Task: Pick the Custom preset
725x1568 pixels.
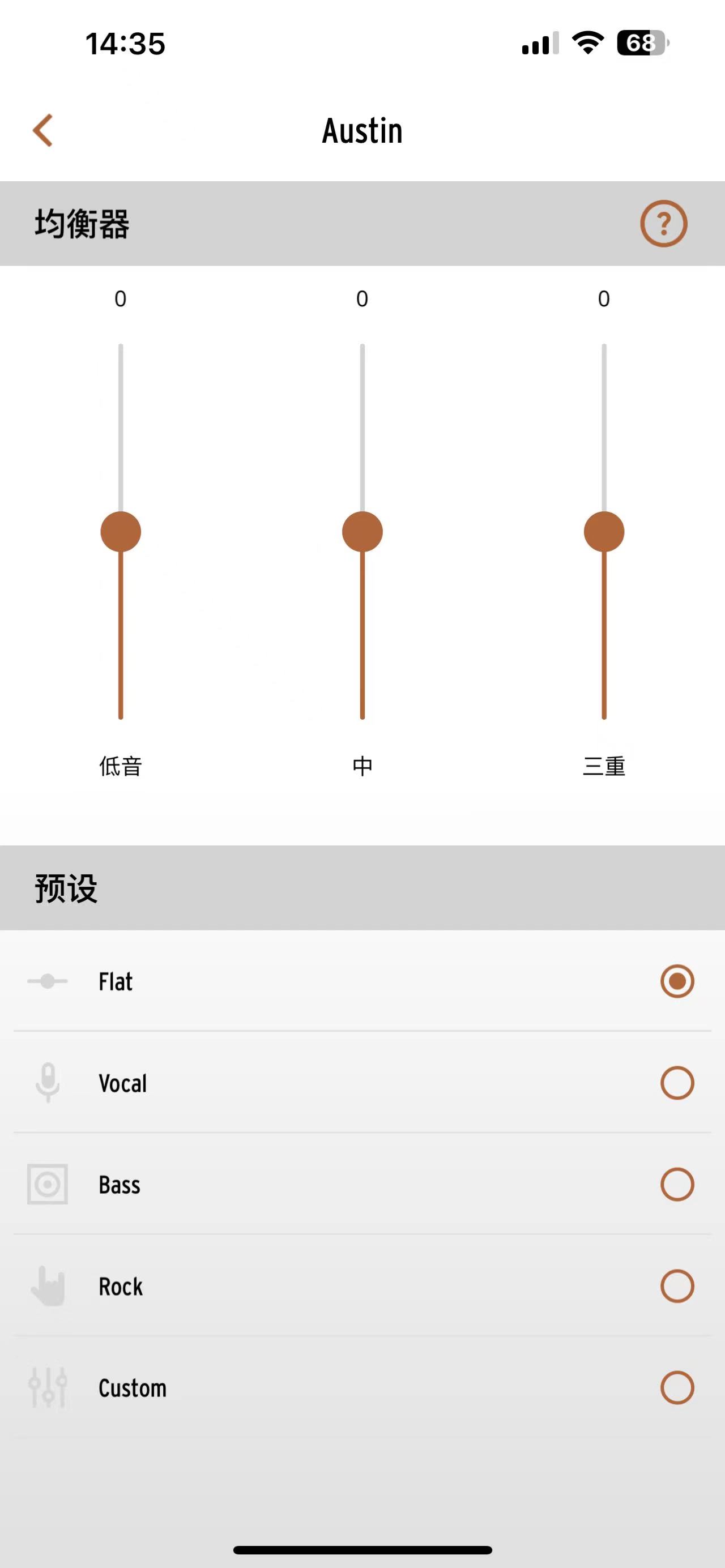Action: [x=676, y=1388]
